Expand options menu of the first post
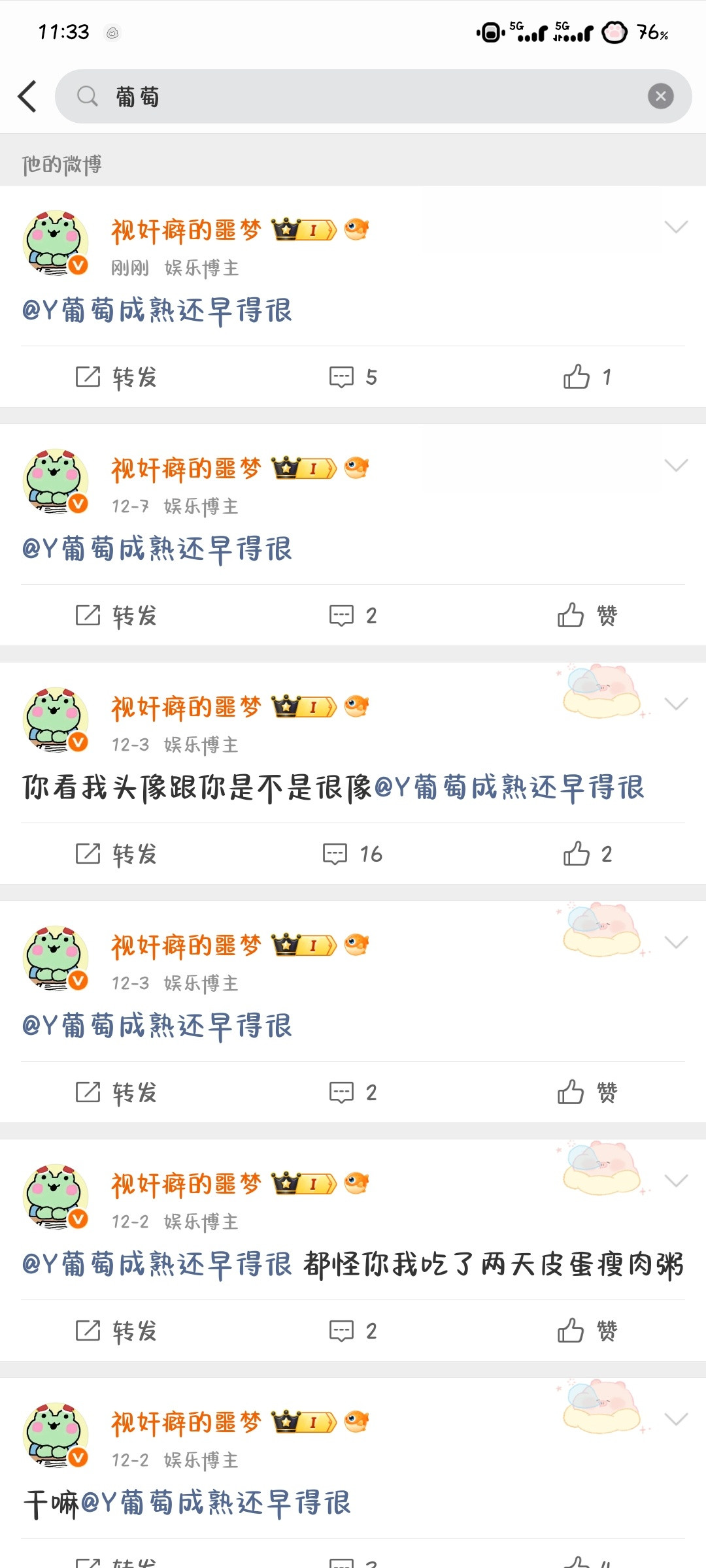Screen dimensions: 706x1568 point(677,225)
